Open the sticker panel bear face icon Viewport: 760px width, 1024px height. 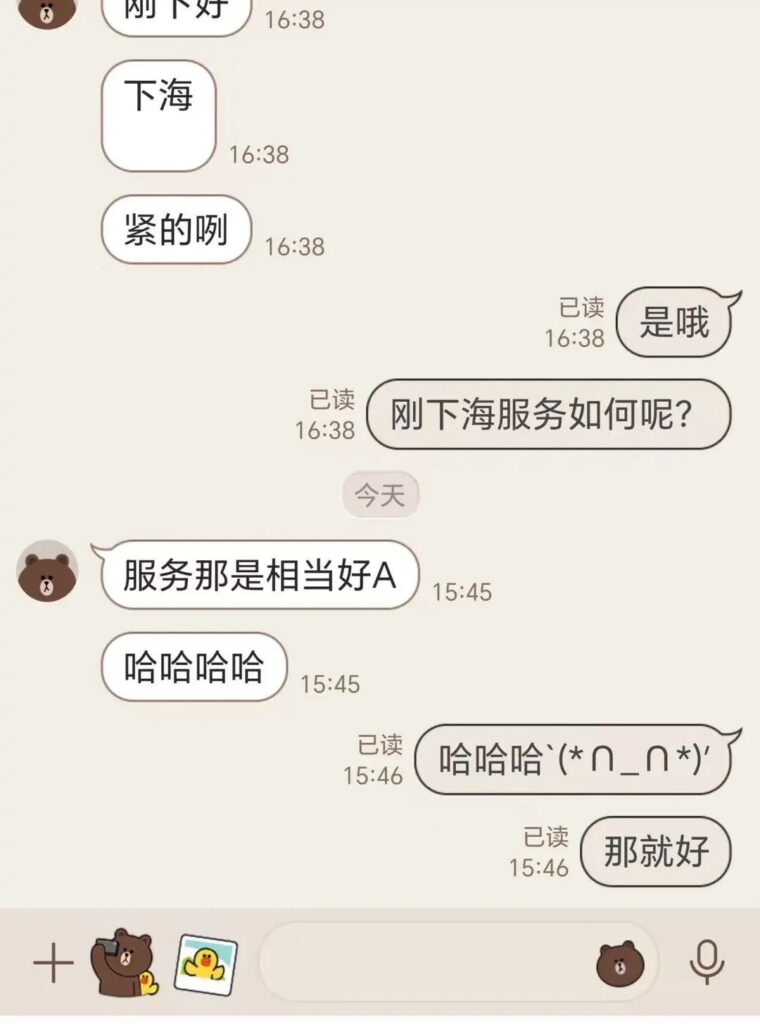620,964
